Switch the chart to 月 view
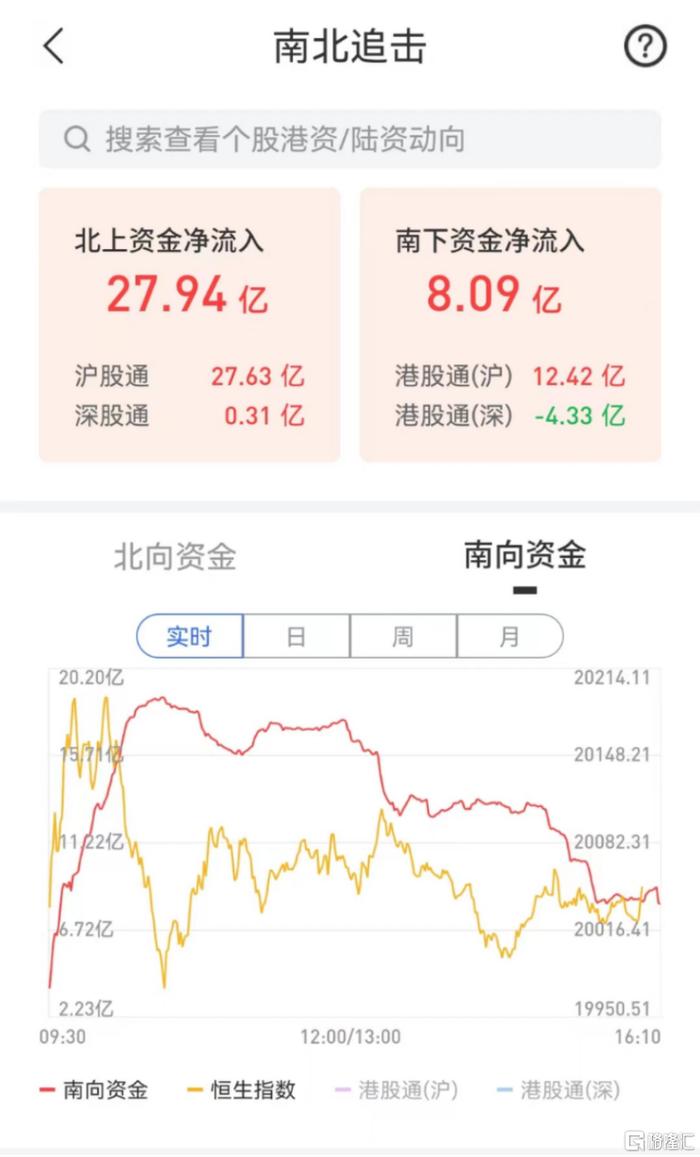 [x=510, y=636]
